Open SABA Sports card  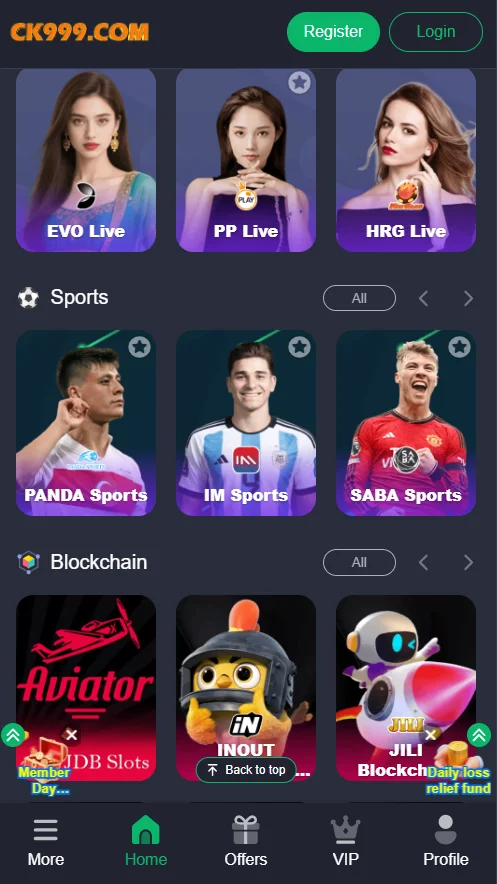pyautogui.click(x=406, y=423)
